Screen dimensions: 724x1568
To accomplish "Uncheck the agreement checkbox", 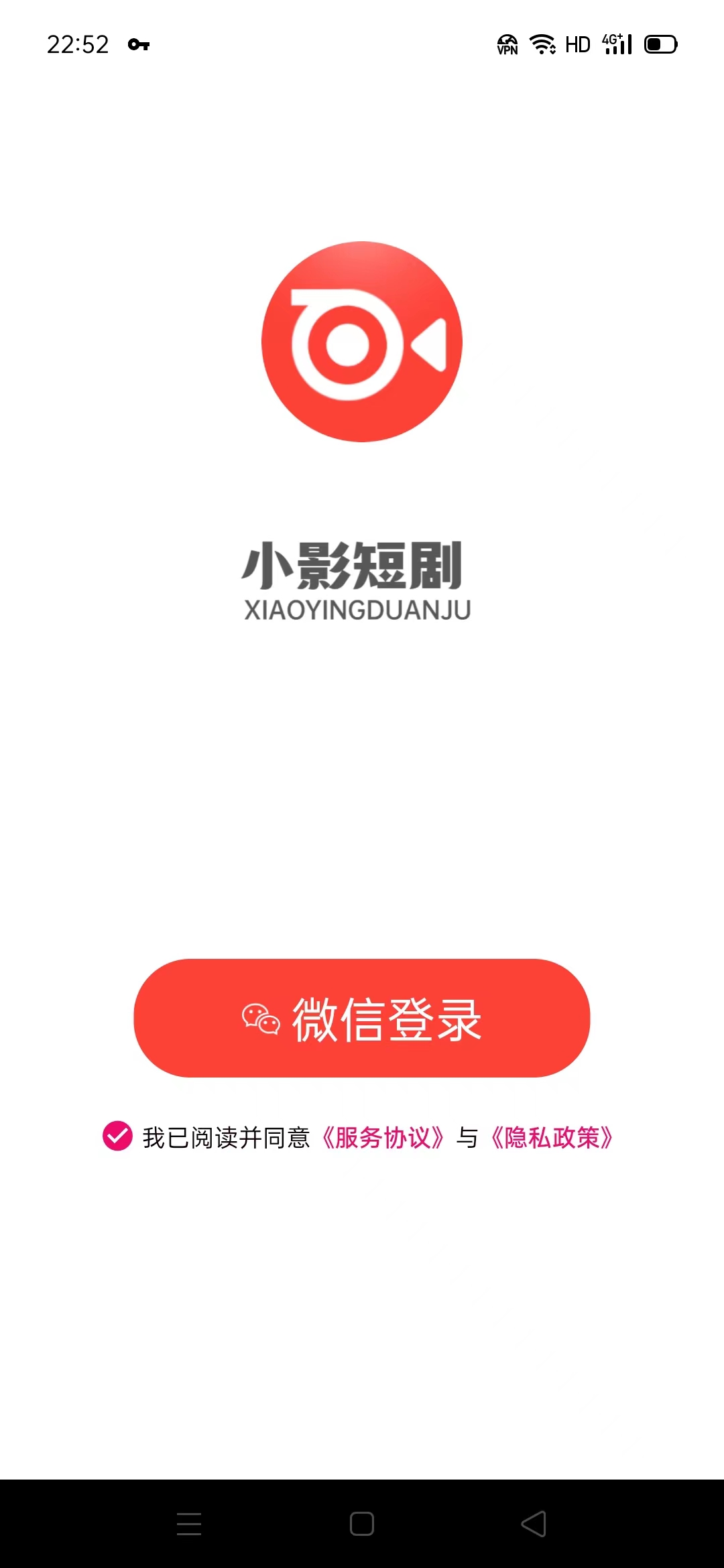I will pyautogui.click(x=117, y=1136).
